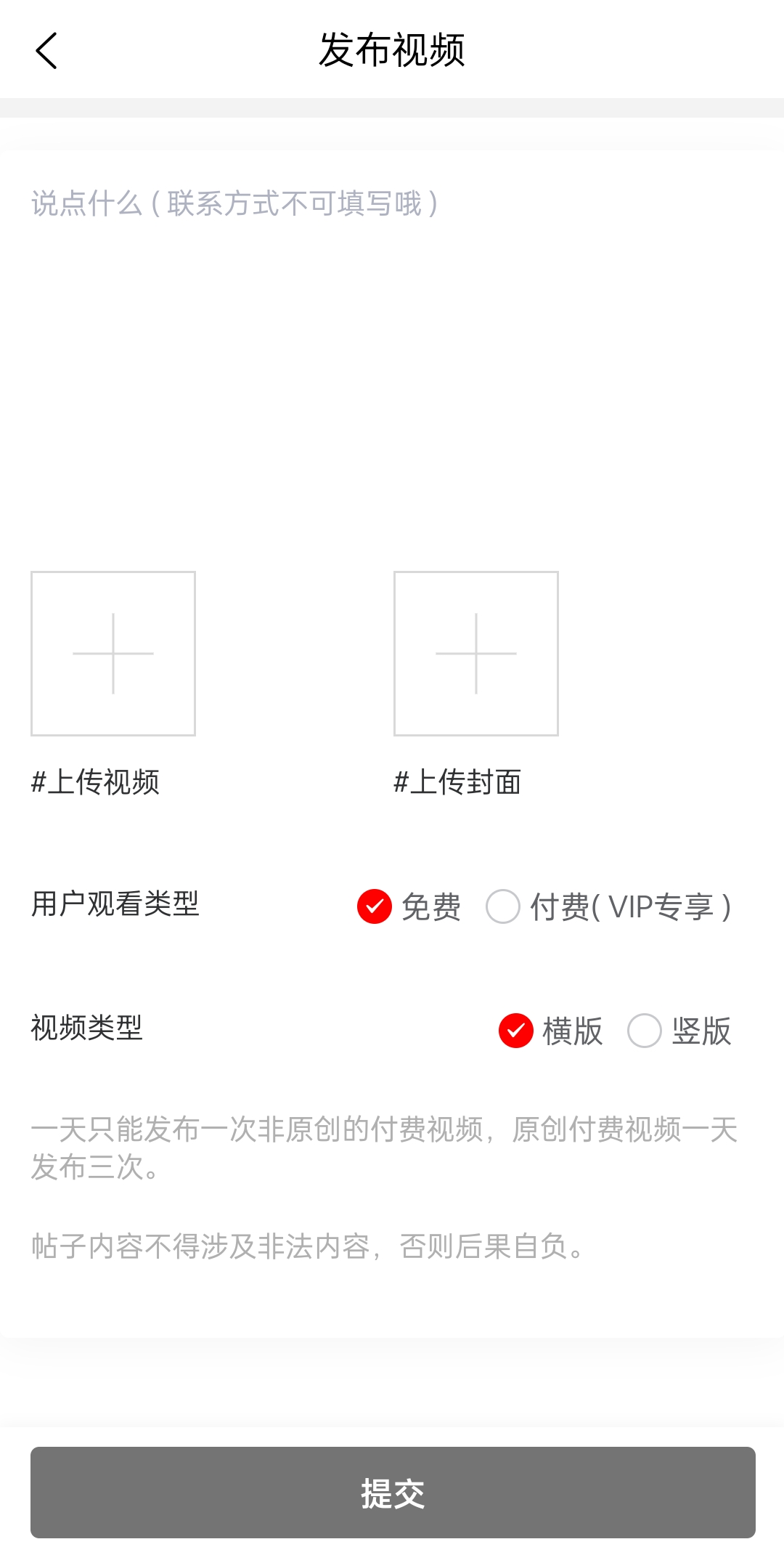
Task: Select 免费 as the user viewing type
Action: [375, 906]
